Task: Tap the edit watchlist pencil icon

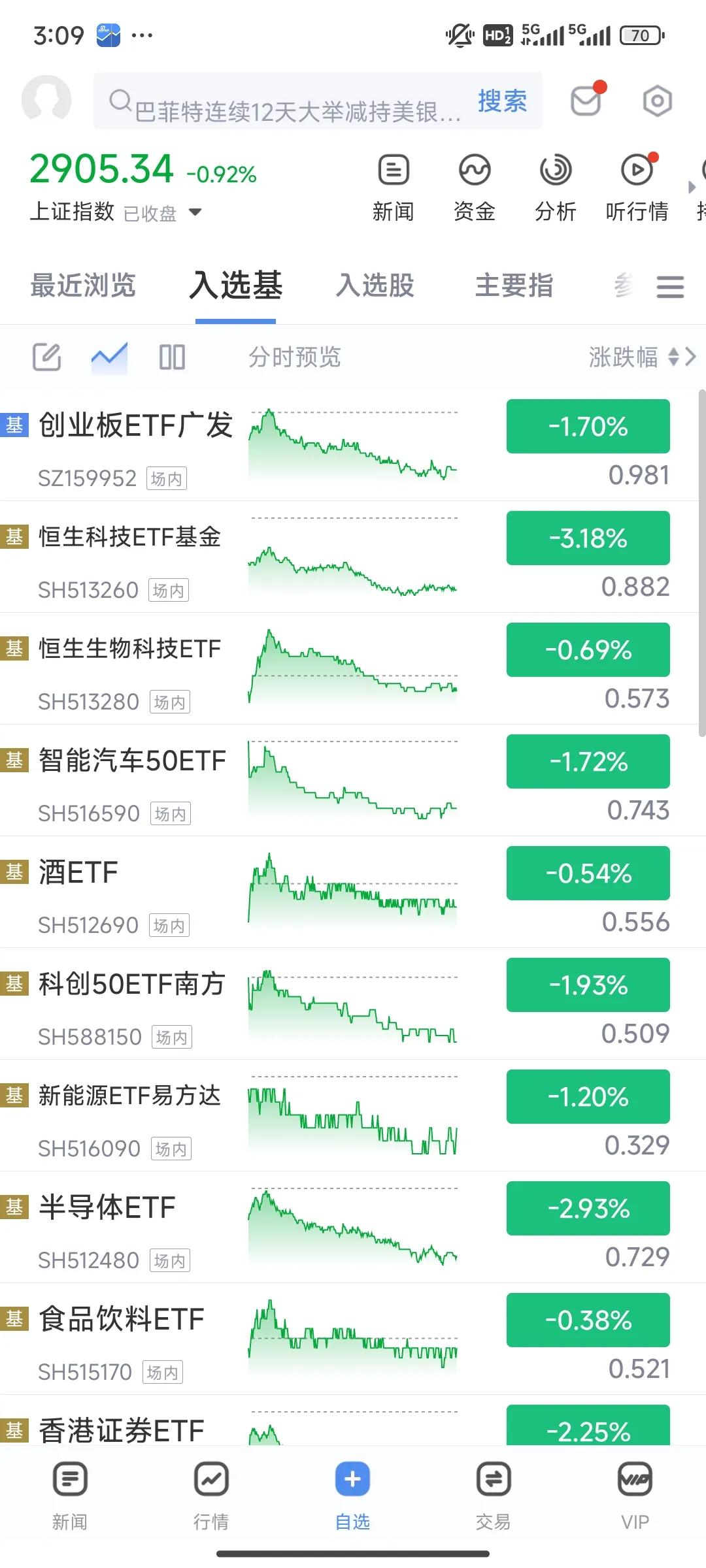Action: tap(47, 357)
